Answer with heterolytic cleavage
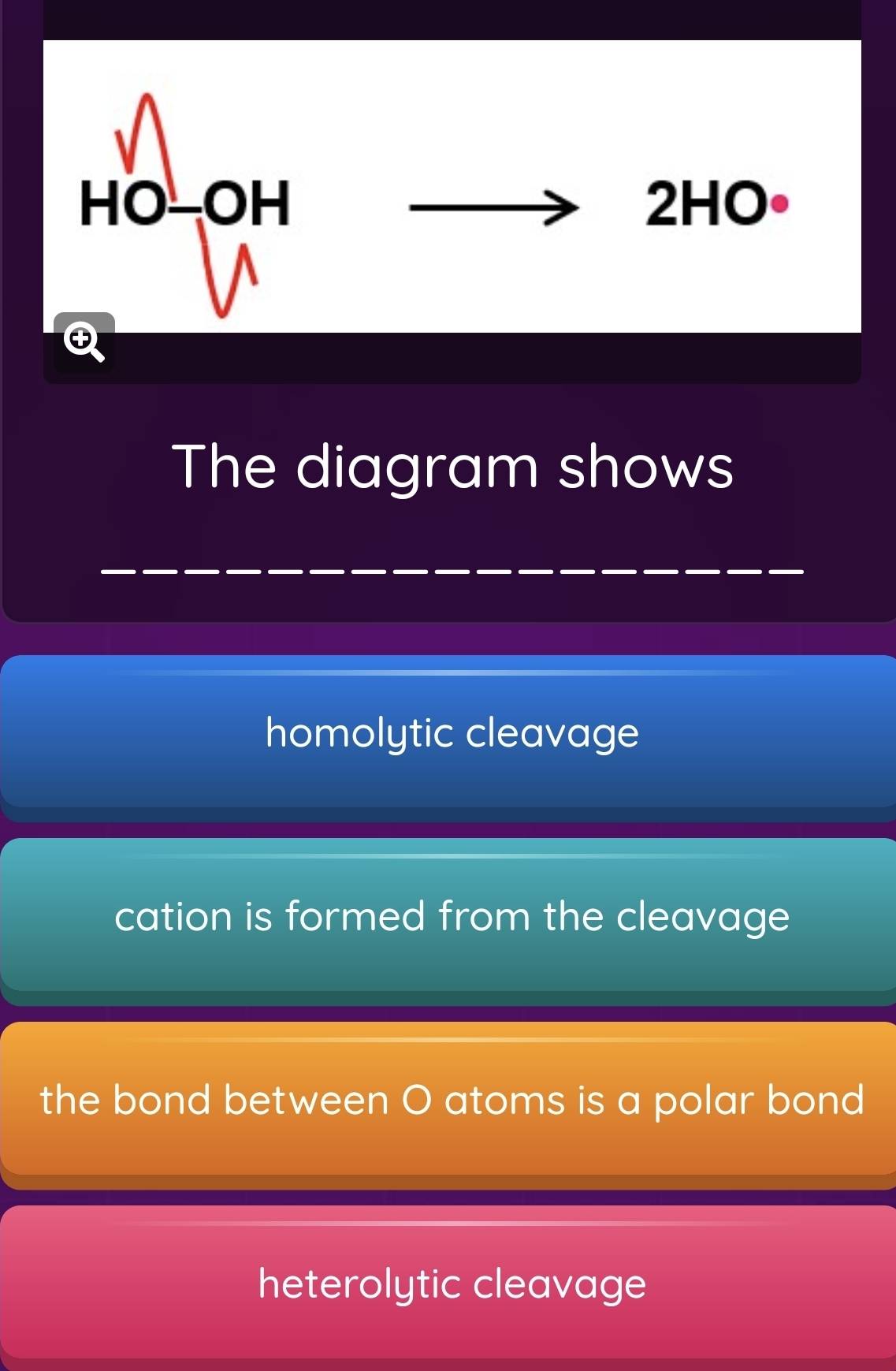This screenshot has height=1371, width=896. [452, 1284]
